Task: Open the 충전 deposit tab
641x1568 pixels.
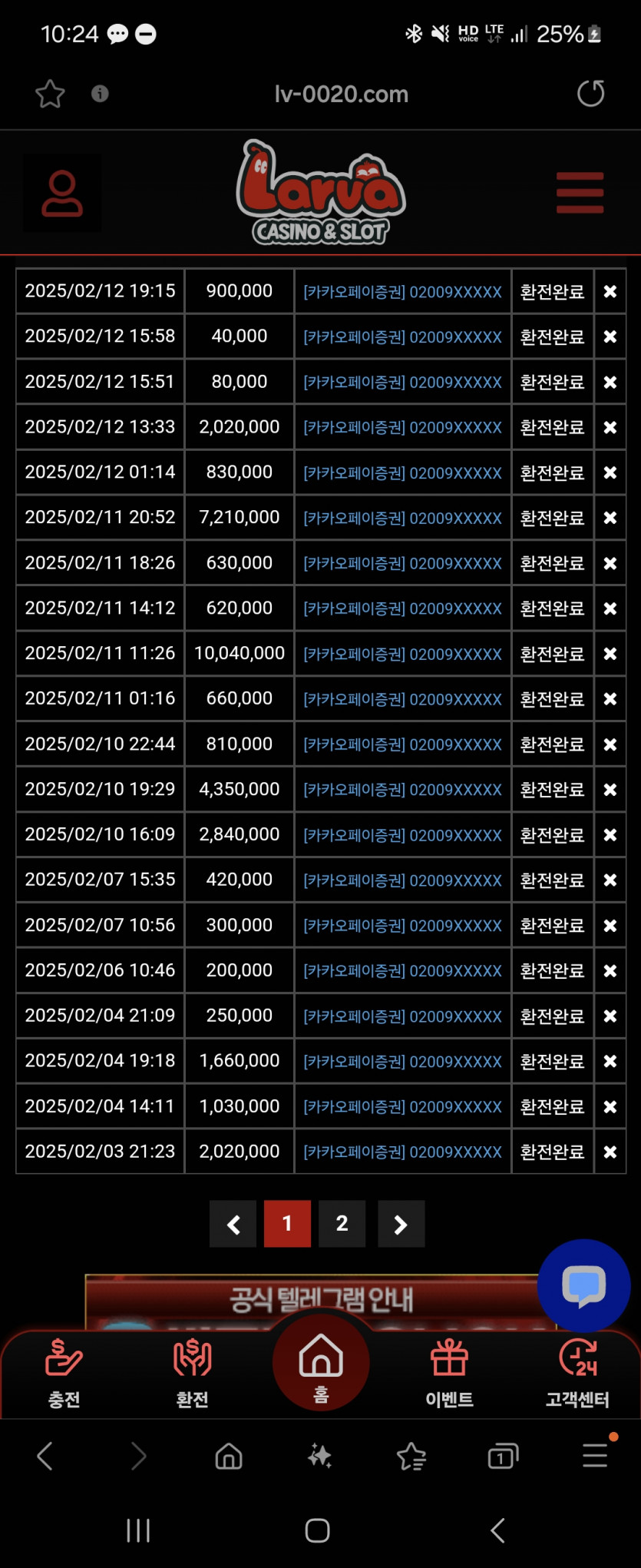Action: coord(64,1373)
